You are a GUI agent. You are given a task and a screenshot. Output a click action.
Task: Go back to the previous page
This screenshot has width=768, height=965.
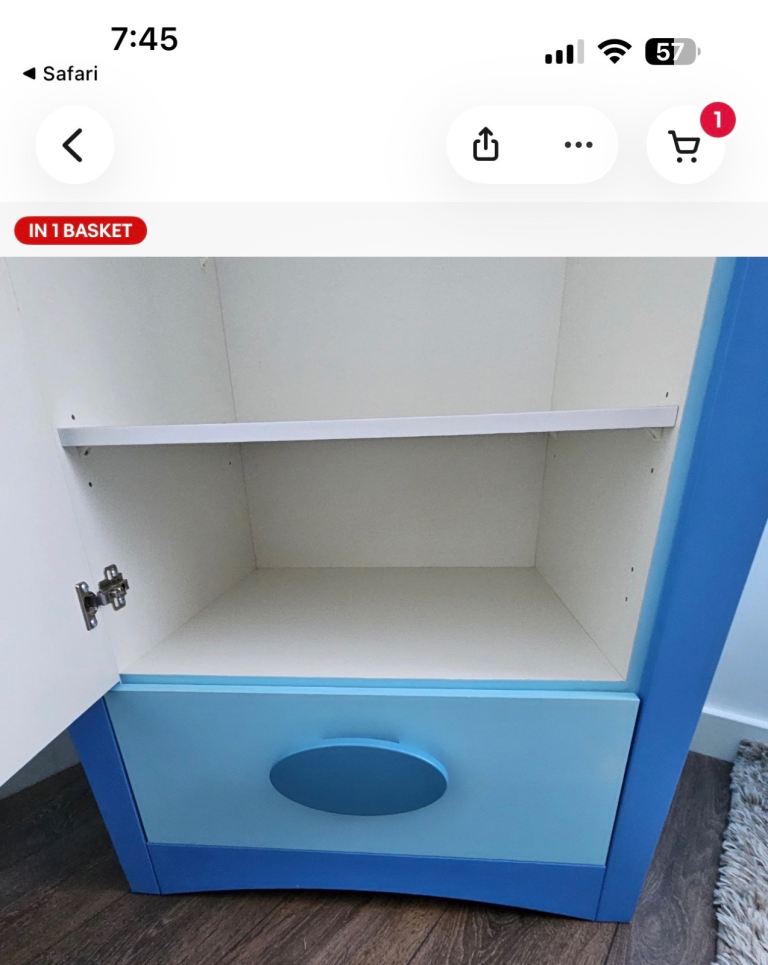click(x=74, y=146)
